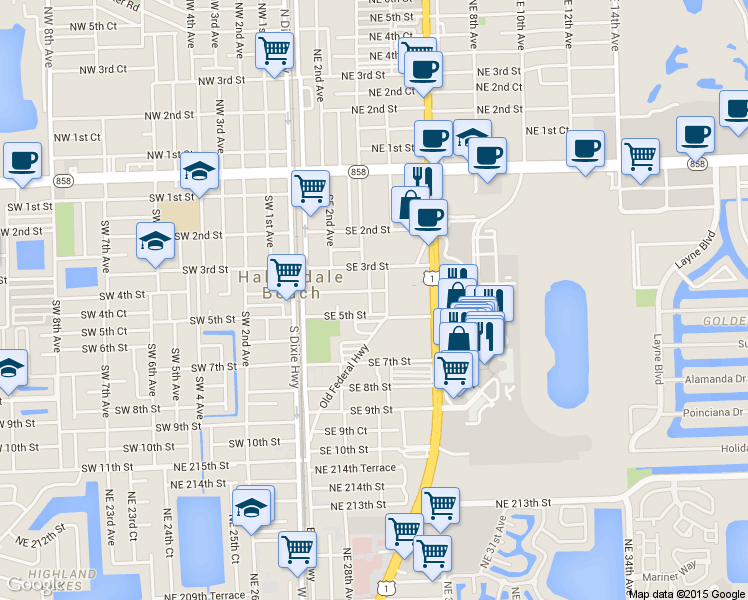Select the school marker at NW 1st St
Image resolution: width=748 pixels, height=600 pixels.
[200, 170]
